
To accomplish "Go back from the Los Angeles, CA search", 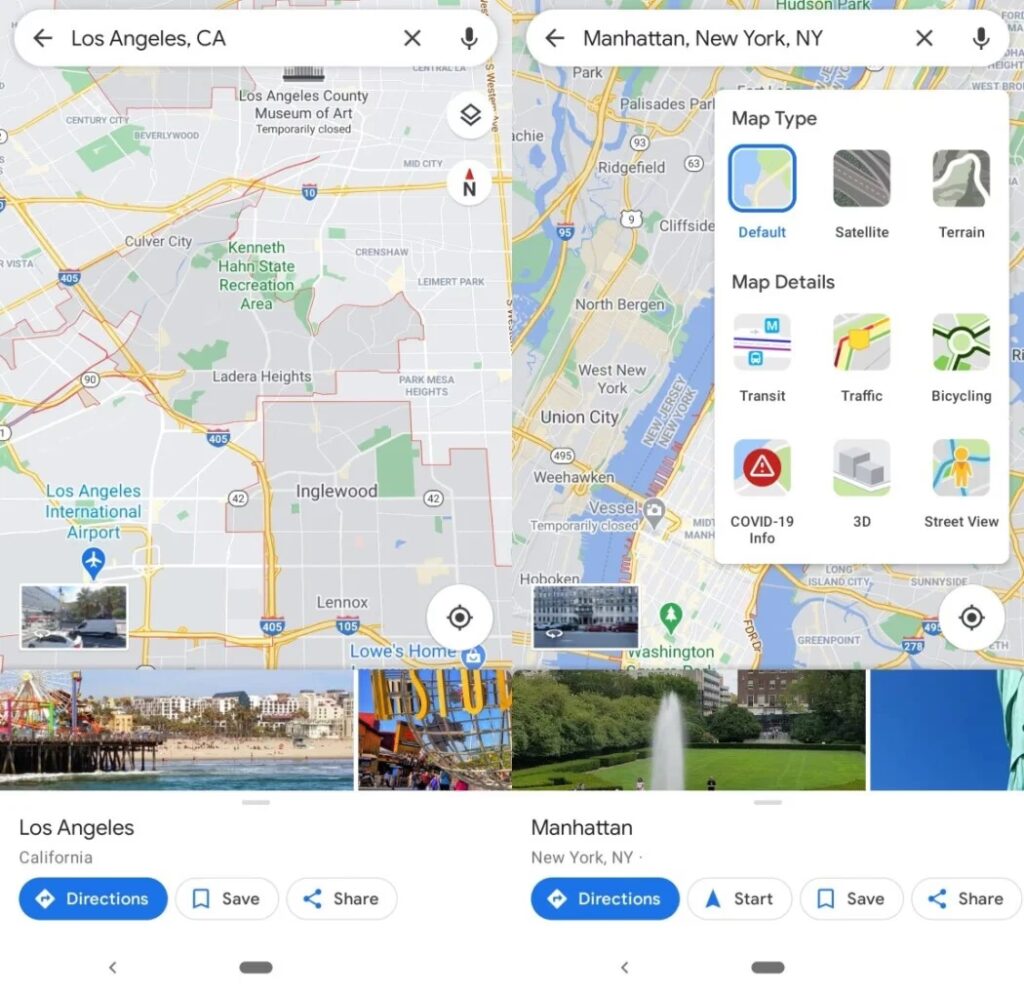I will click(x=42, y=39).
